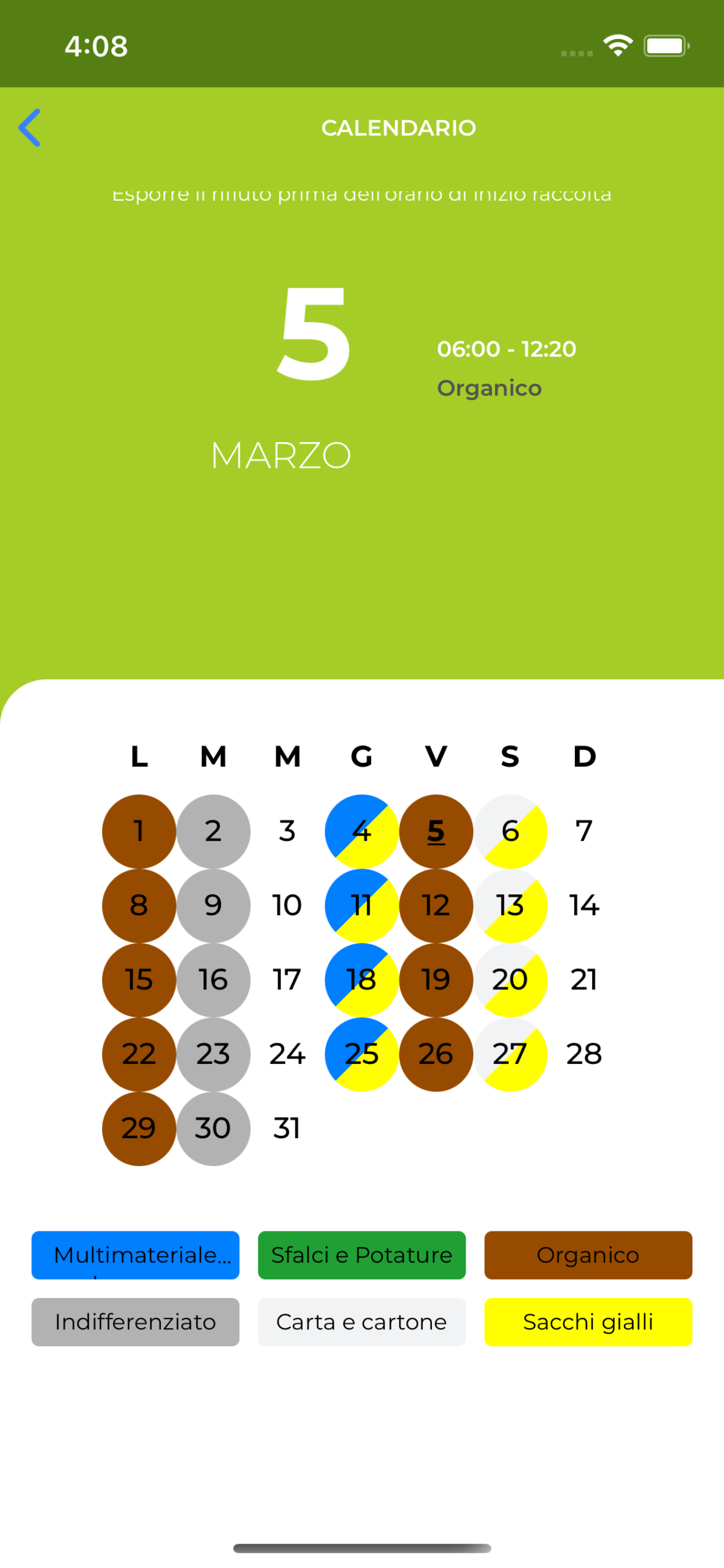Select day 15 on the calendar
This screenshot has width=724, height=1568.
pyautogui.click(x=139, y=979)
